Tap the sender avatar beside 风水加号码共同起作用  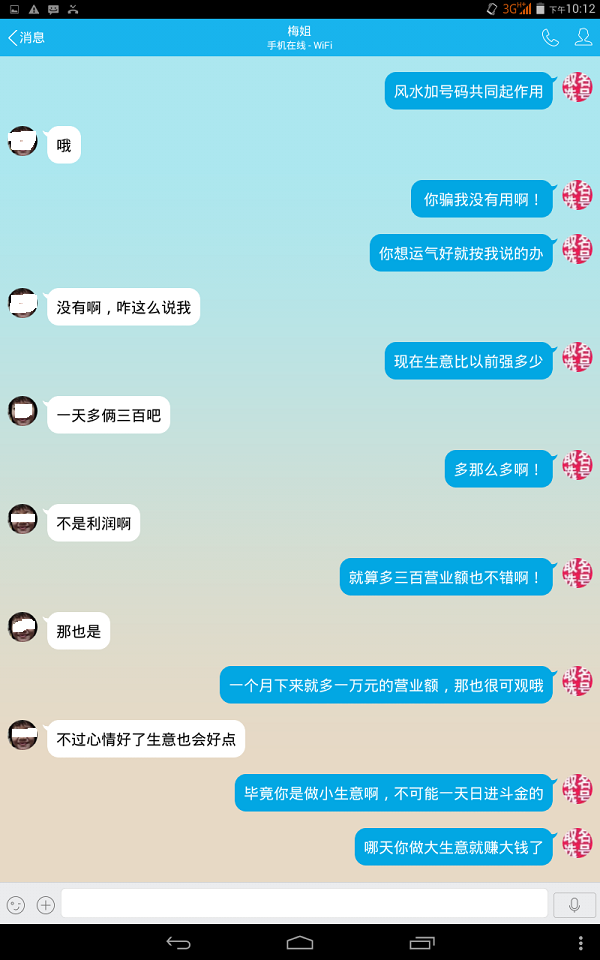(577, 87)
